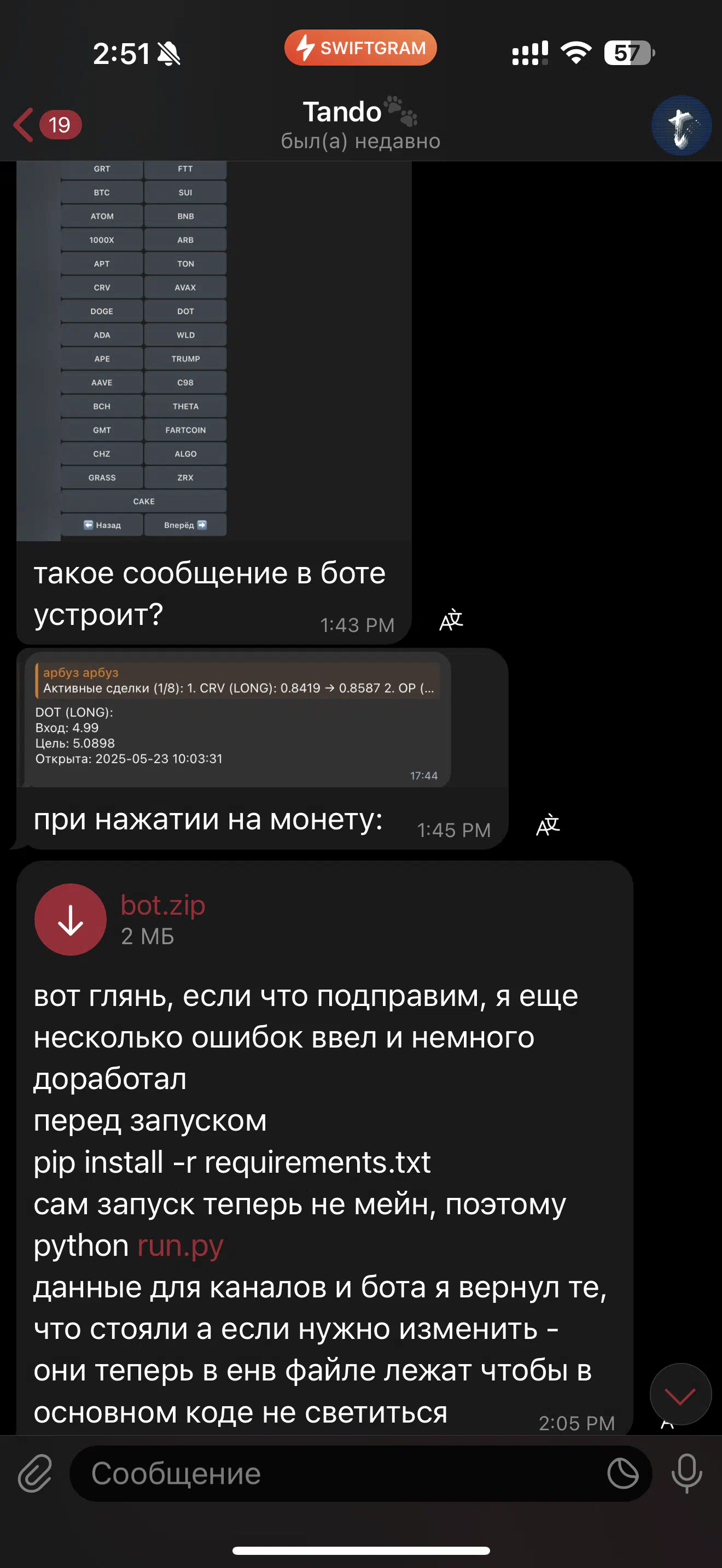The width and height of the screenshot is (722, 1568).
Task: Translate the 1:45 PM message
Action: click(548, 825)
